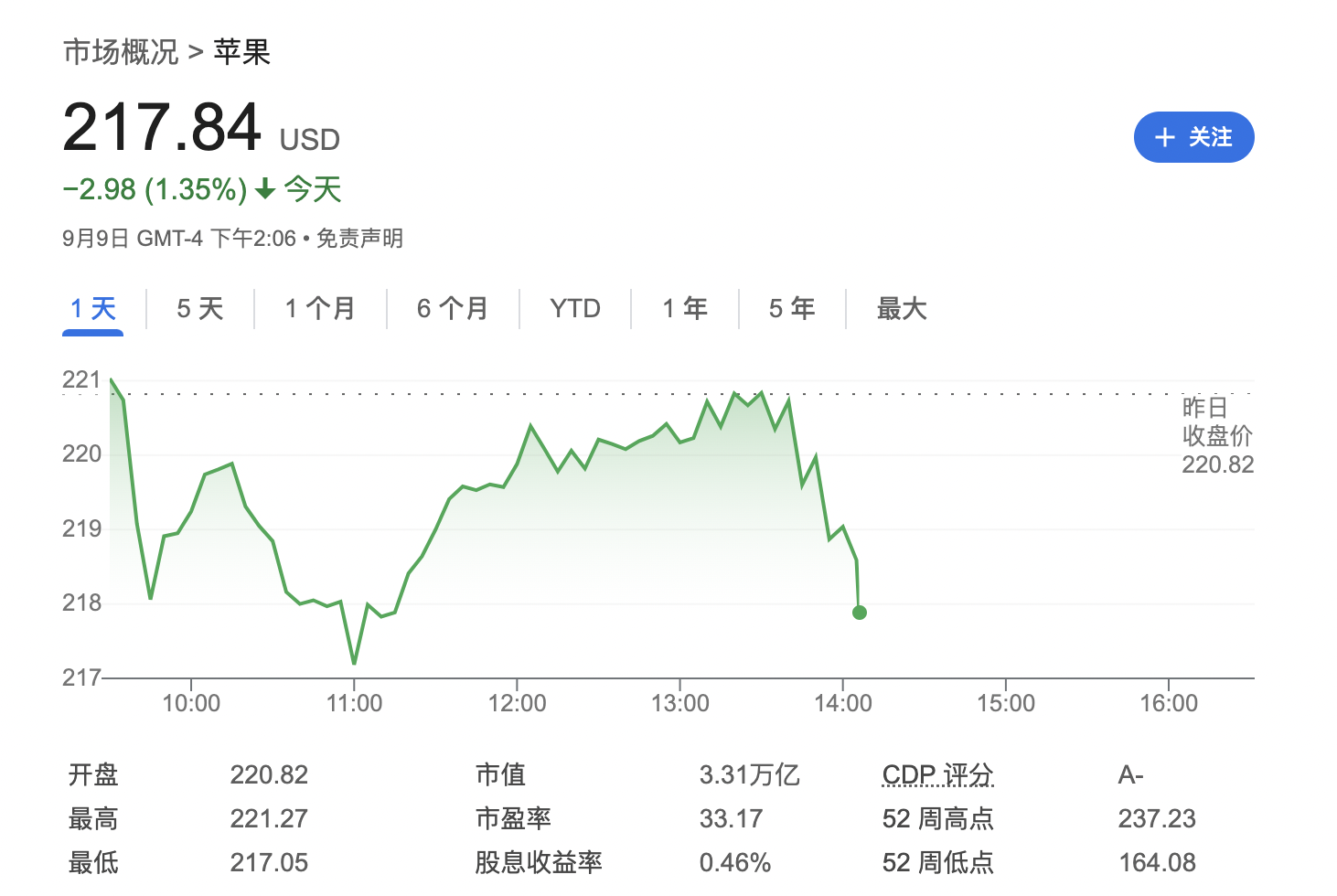Open the 免责声明 link
The width and height of the screenshot is (1337, 896).
(x=359, y=239)
